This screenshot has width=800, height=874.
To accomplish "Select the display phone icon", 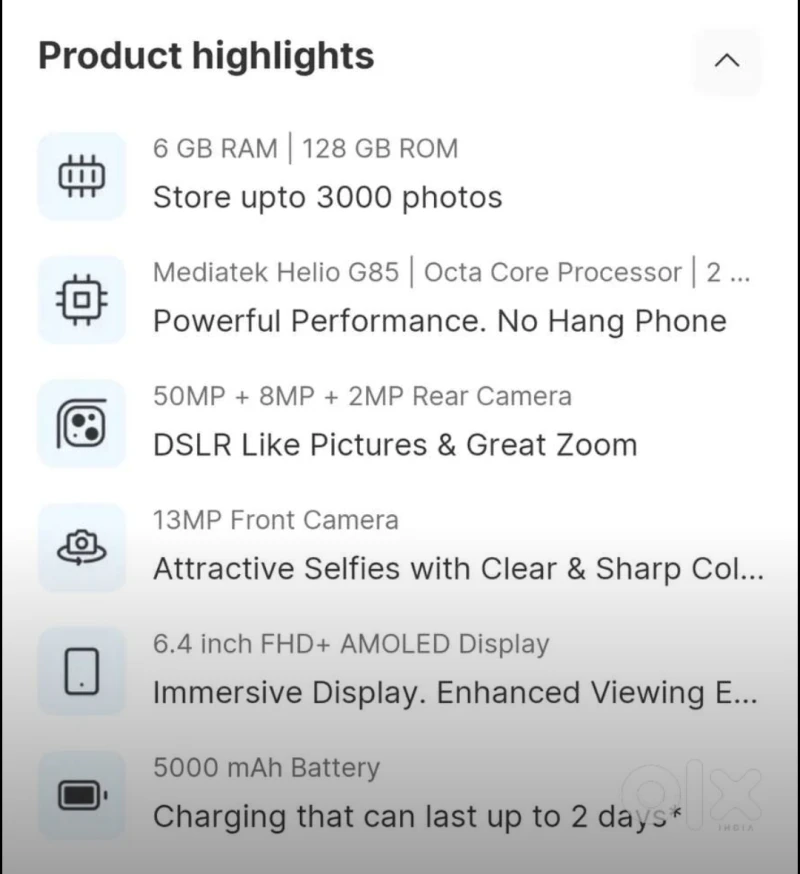I will [80, 672].
